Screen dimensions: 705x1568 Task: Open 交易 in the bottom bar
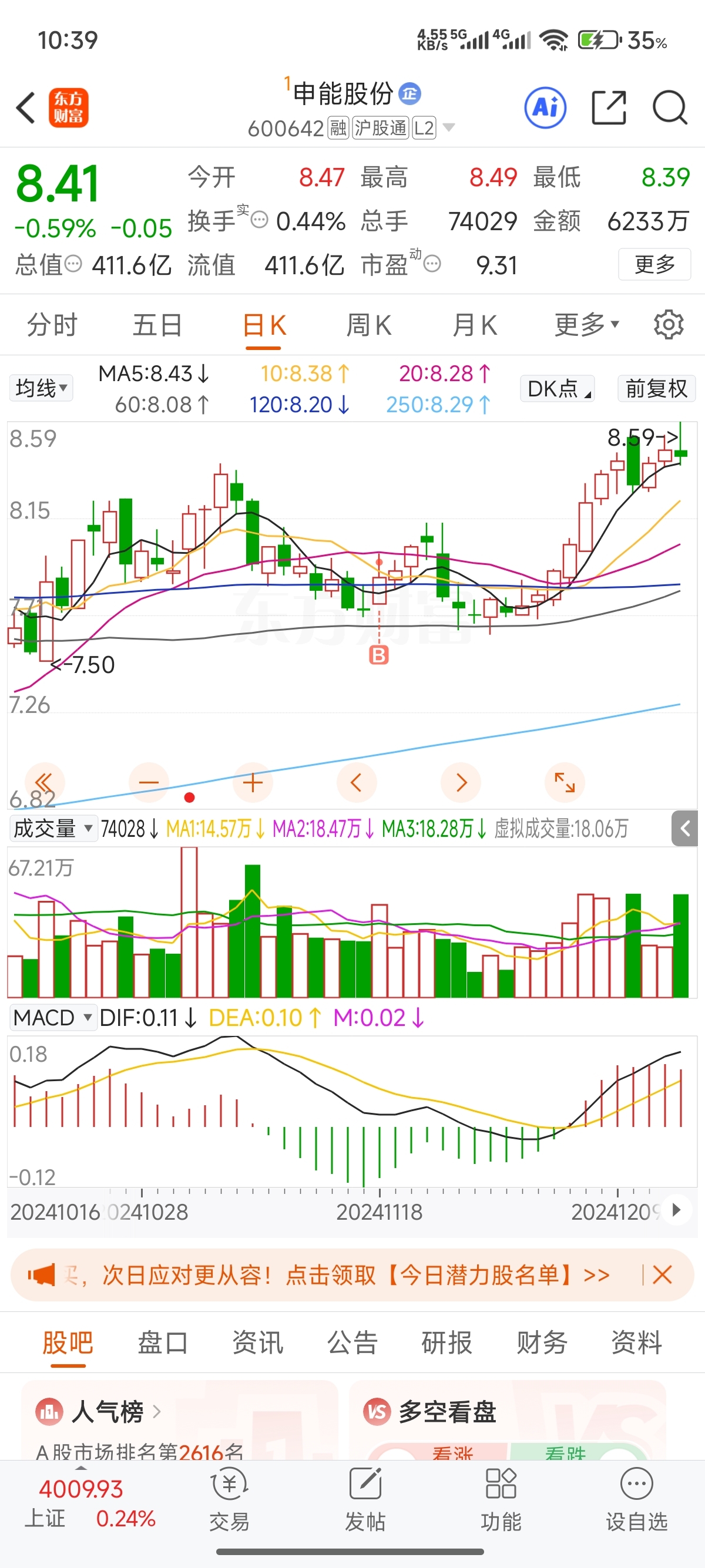tap(230, 1500)
